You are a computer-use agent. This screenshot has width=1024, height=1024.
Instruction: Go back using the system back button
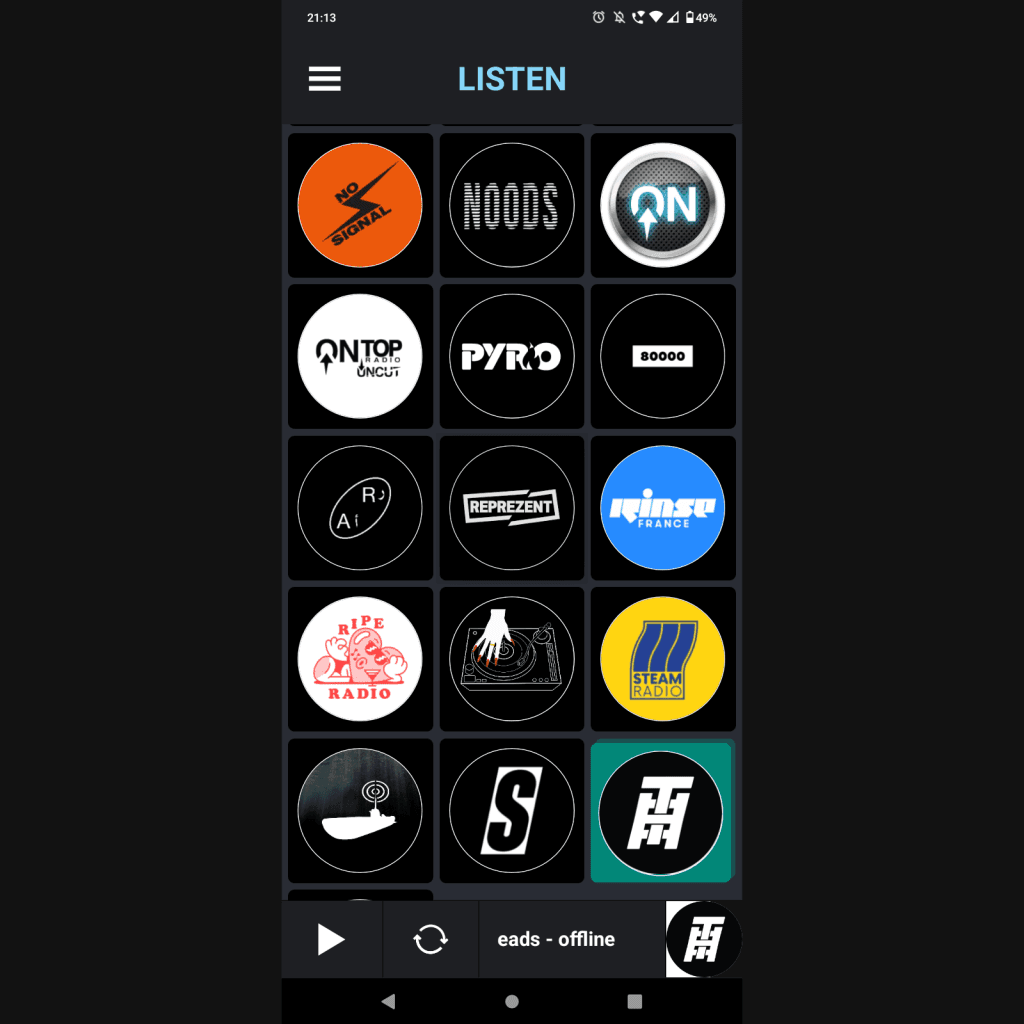[x=389, y=1001]
